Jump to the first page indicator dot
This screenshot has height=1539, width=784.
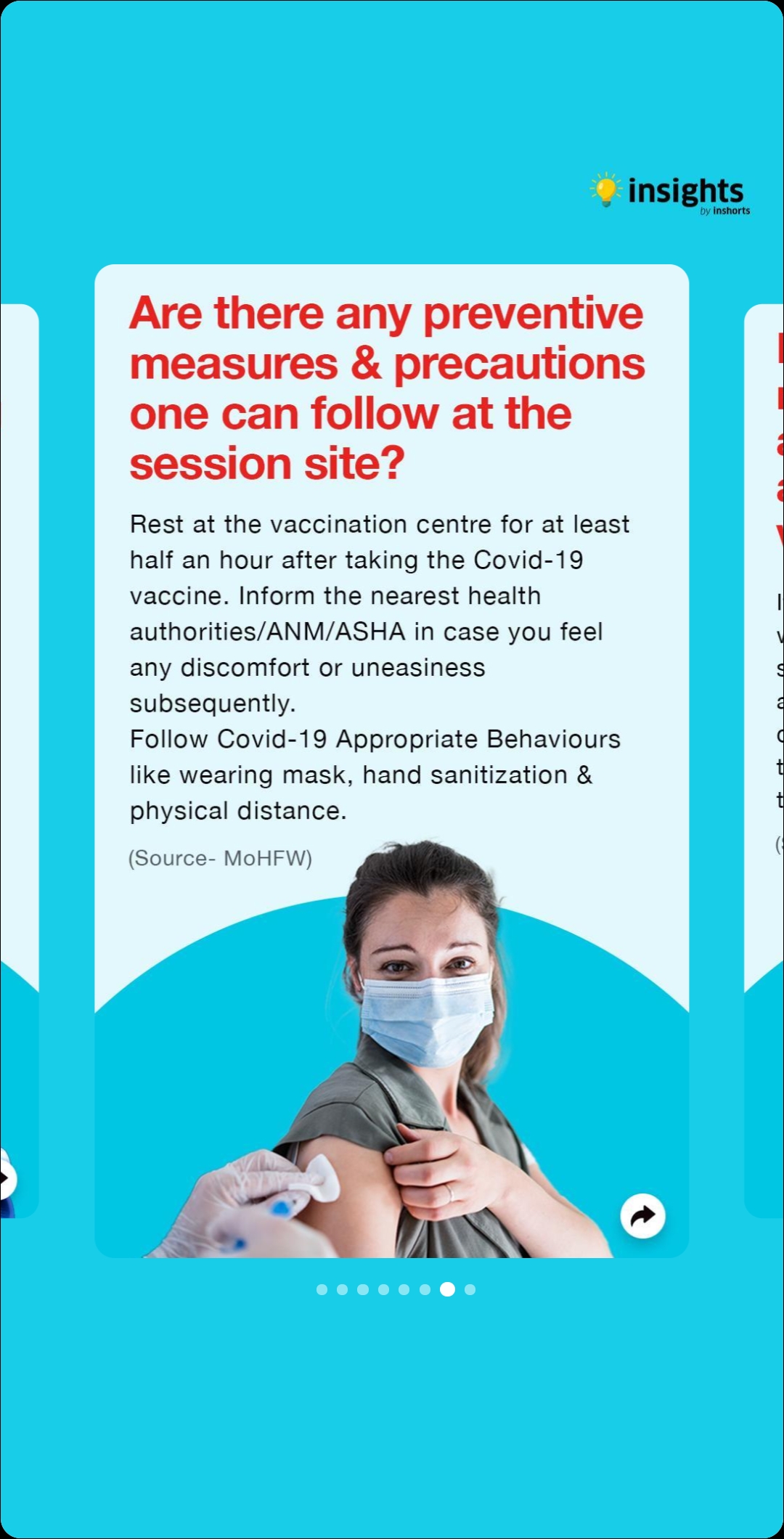[x=322, y=1289]
